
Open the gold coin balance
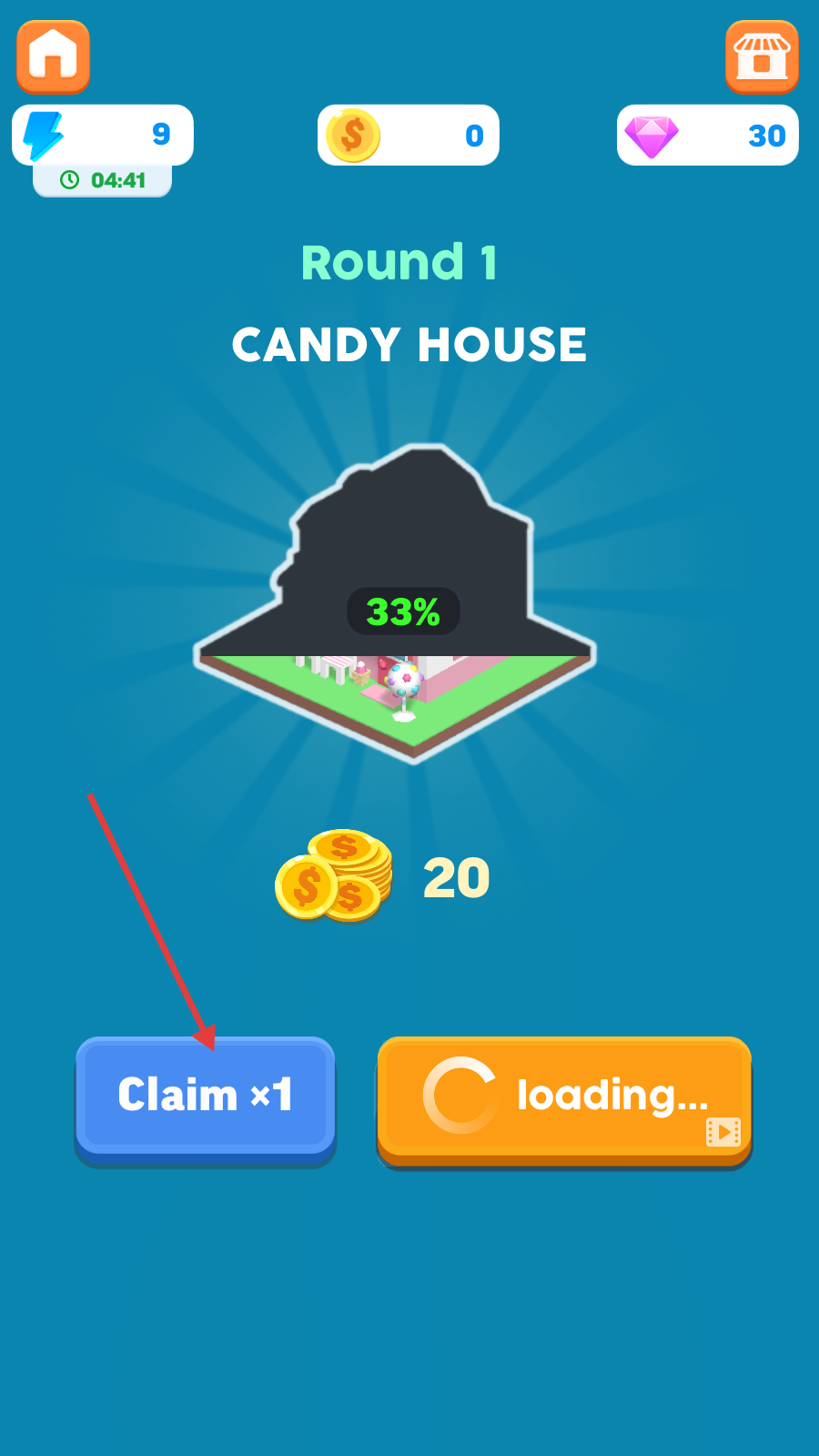(x=409, y=136)
